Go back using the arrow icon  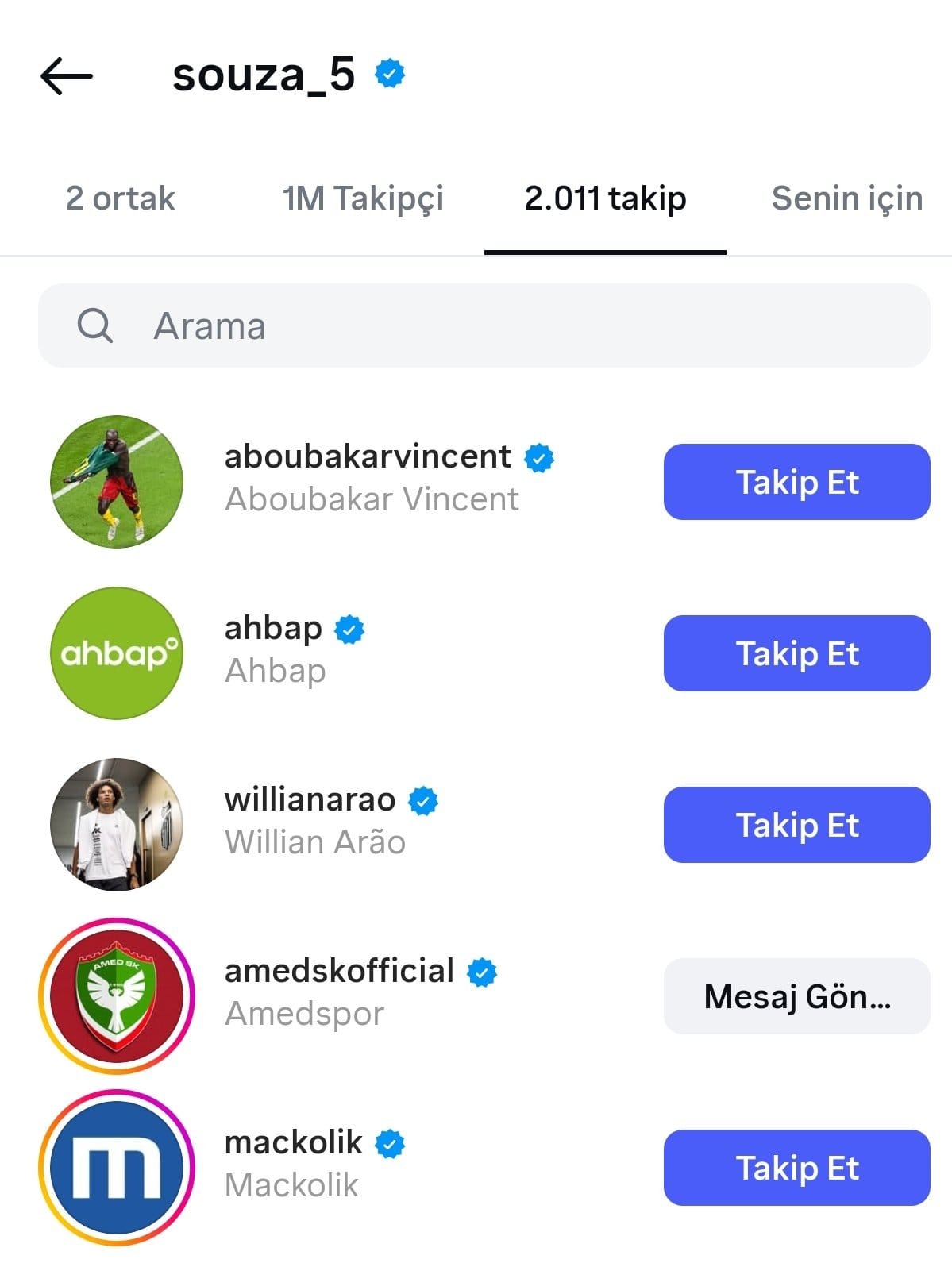pos(67,76)
